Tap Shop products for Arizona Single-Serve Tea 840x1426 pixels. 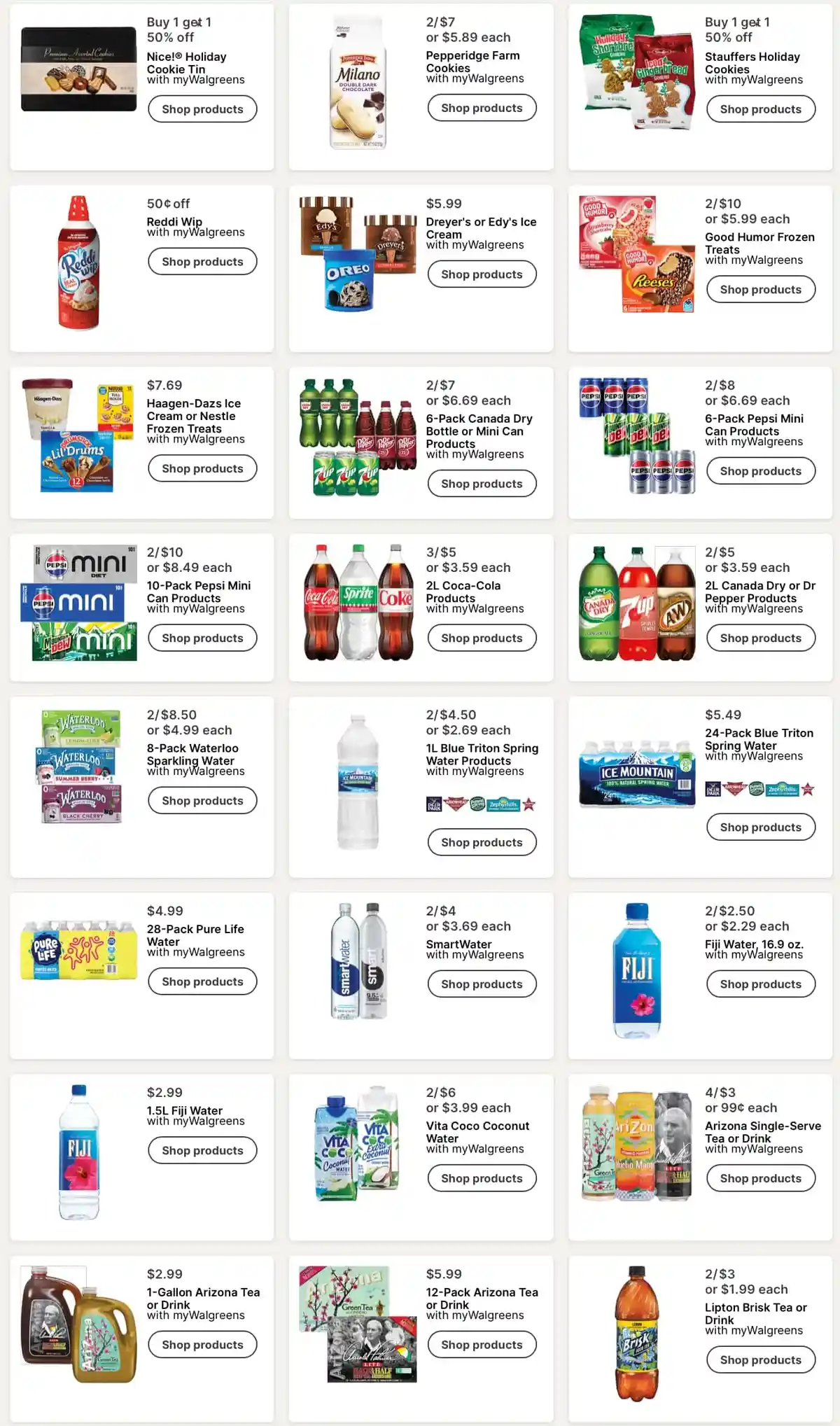[760, 1178]
